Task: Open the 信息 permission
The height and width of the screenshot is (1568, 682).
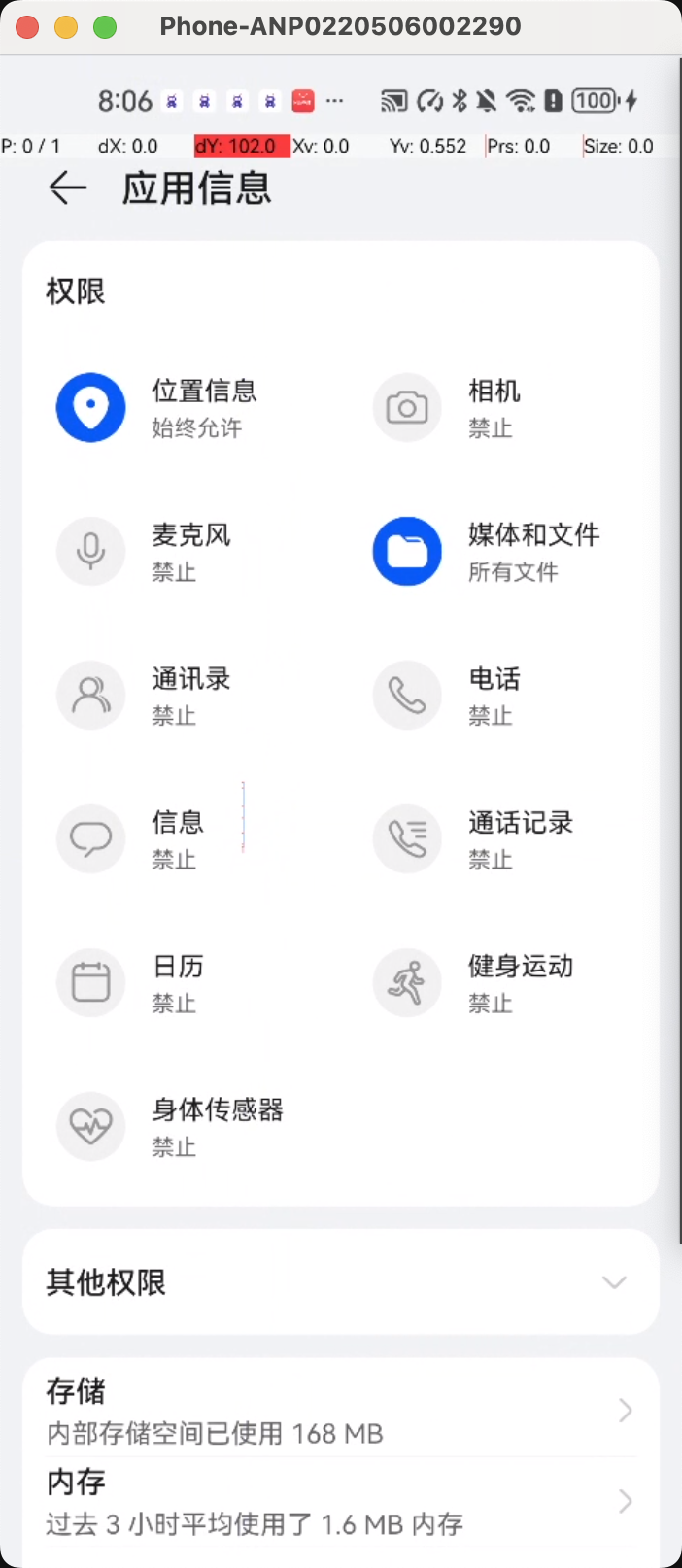Action: point(182,839)
